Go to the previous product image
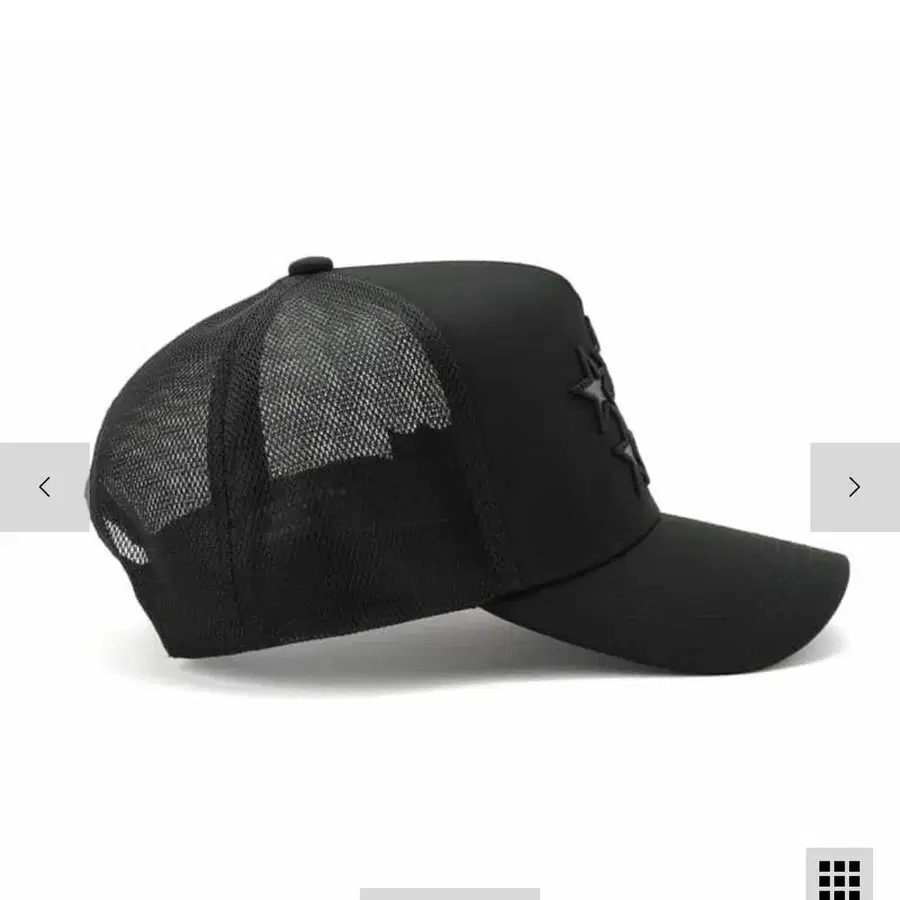Viewport: 900px width, 900px height. pyautogui.click(x=44, y=487)
